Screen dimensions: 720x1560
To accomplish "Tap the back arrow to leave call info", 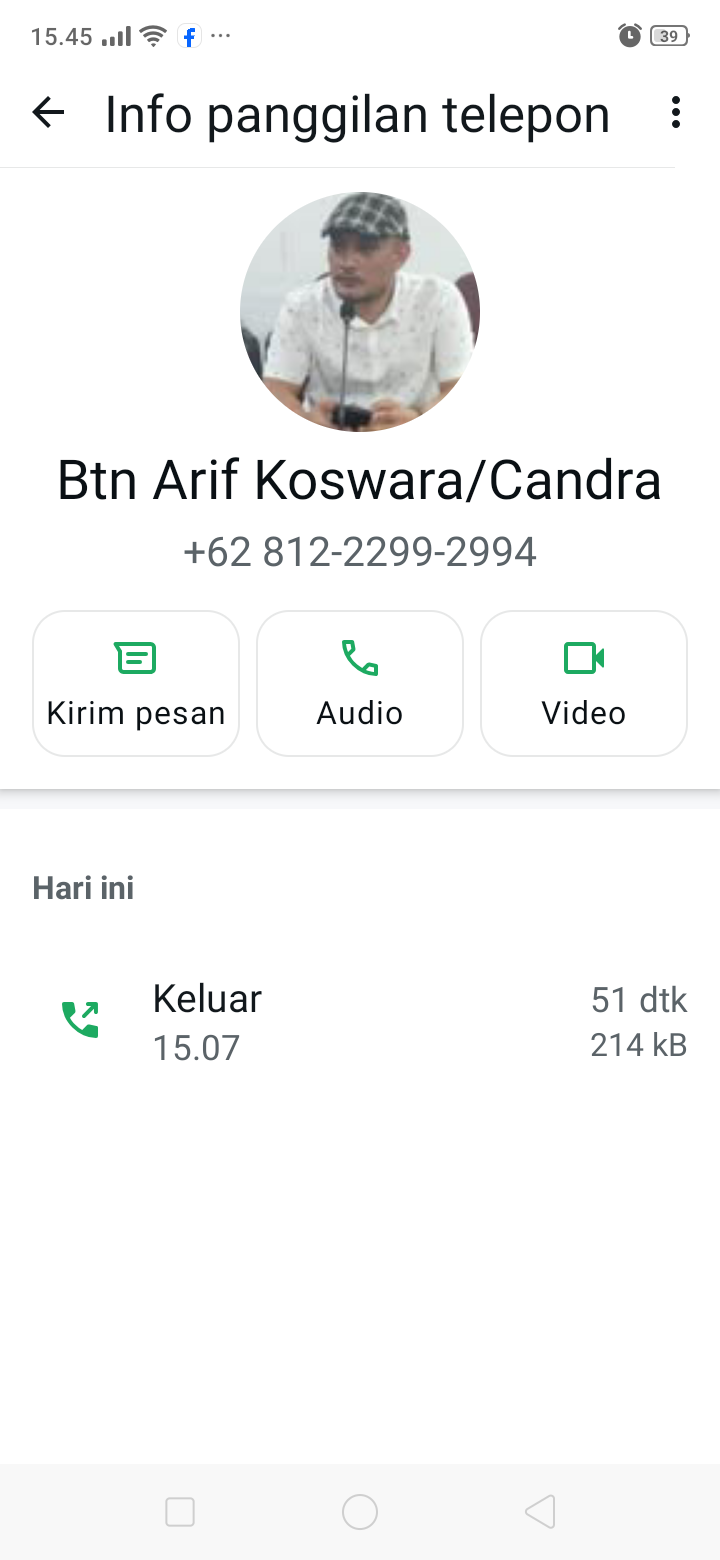I will [47, 113].
